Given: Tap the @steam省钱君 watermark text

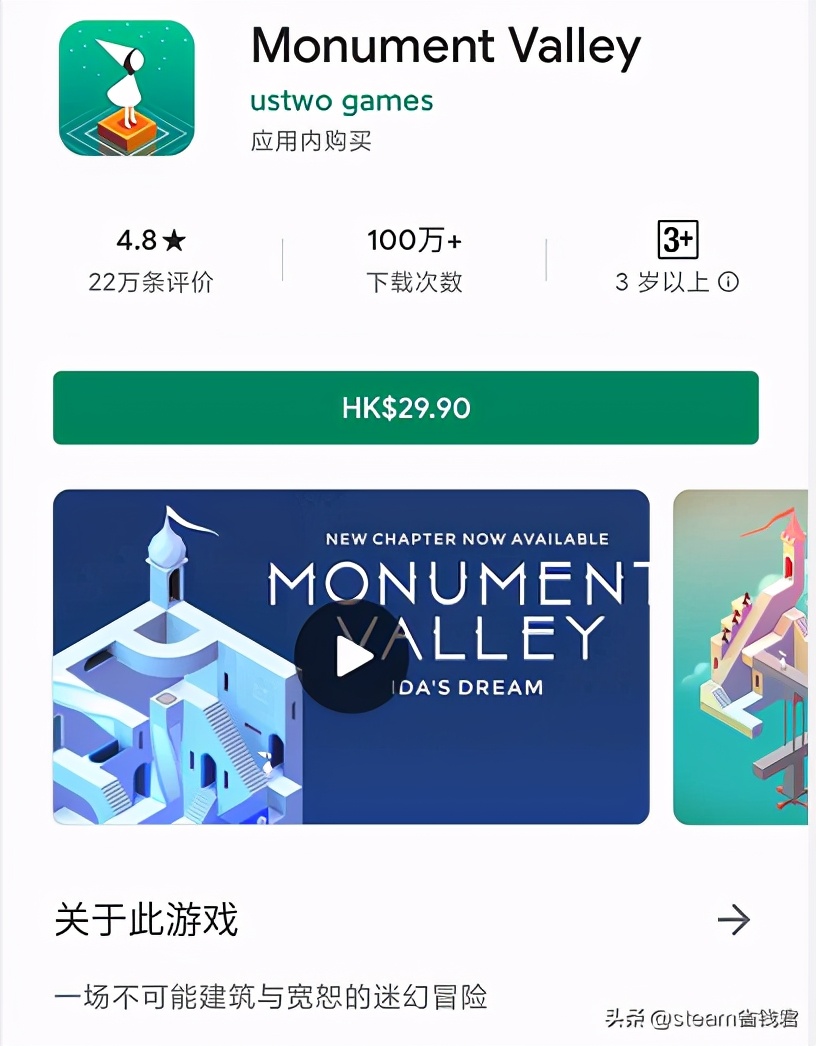Looking at the screenshot, I should coord(710,1015).
